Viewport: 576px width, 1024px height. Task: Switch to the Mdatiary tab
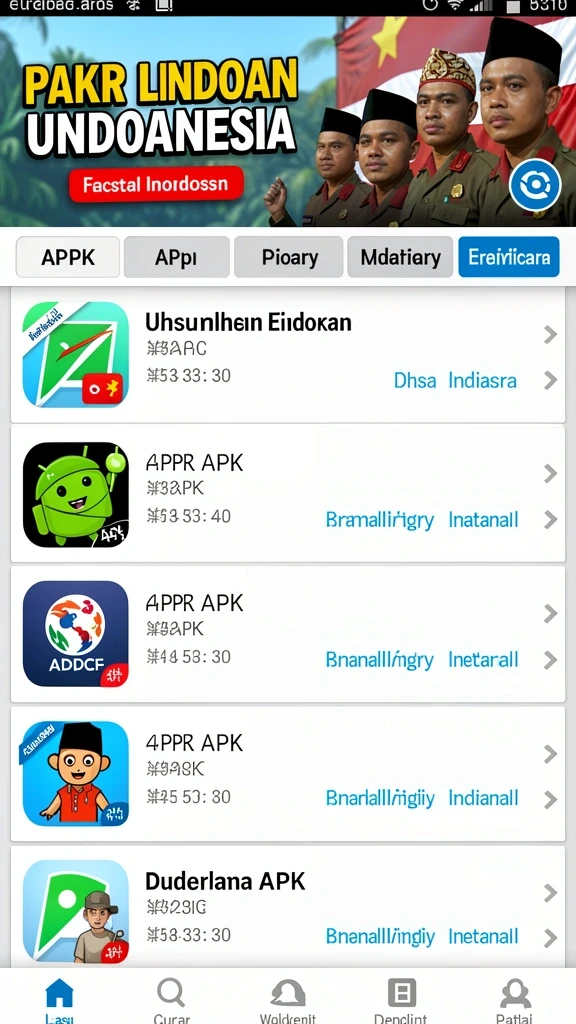(x=400, y=257)
